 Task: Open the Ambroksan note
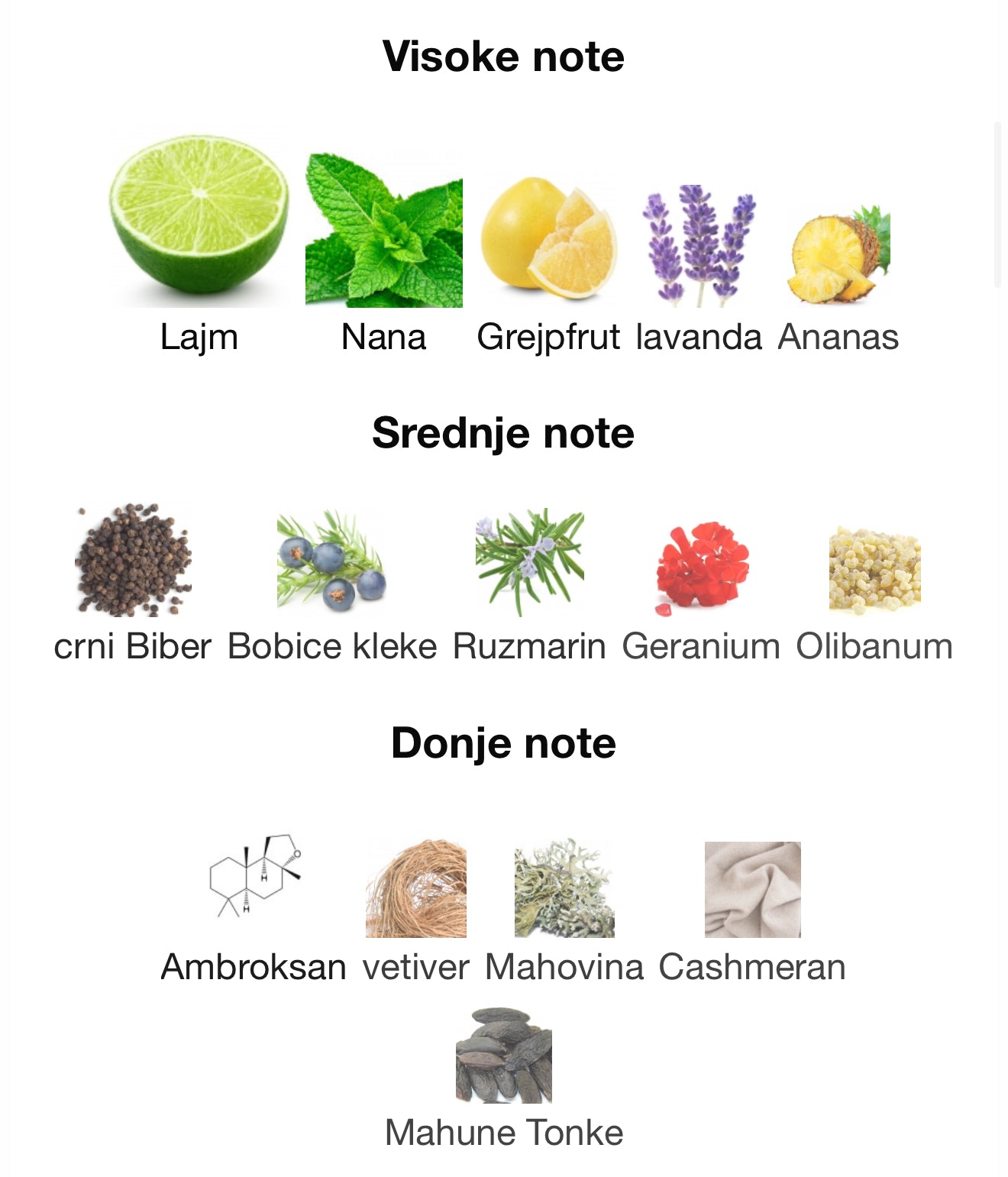point(254,877)
